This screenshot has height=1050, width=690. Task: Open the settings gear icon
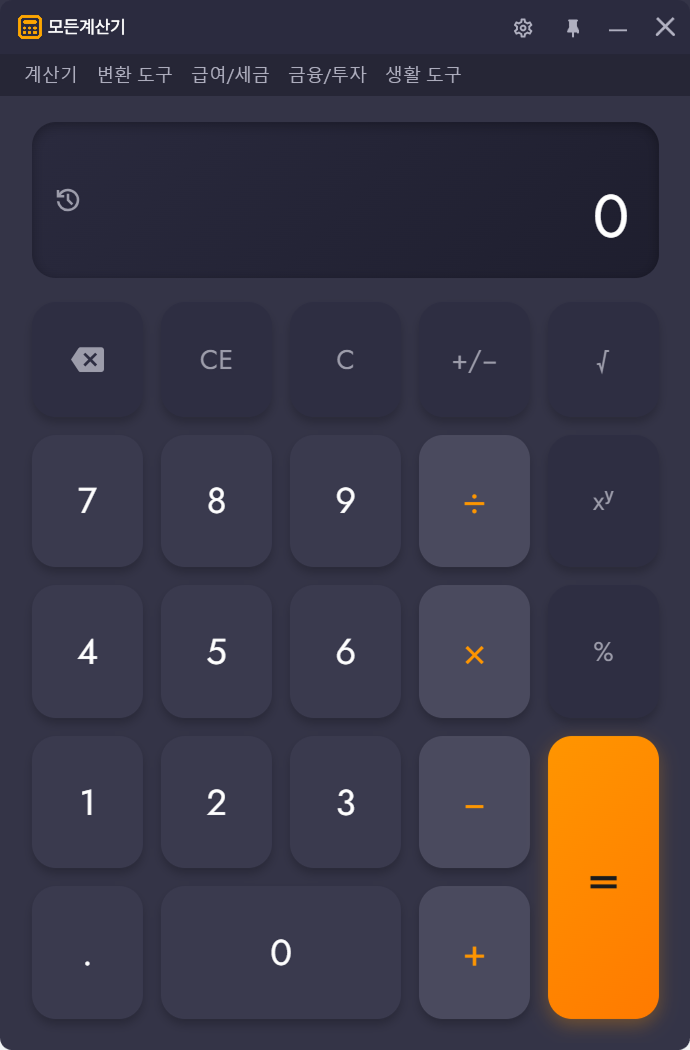(x=523, y=28)
